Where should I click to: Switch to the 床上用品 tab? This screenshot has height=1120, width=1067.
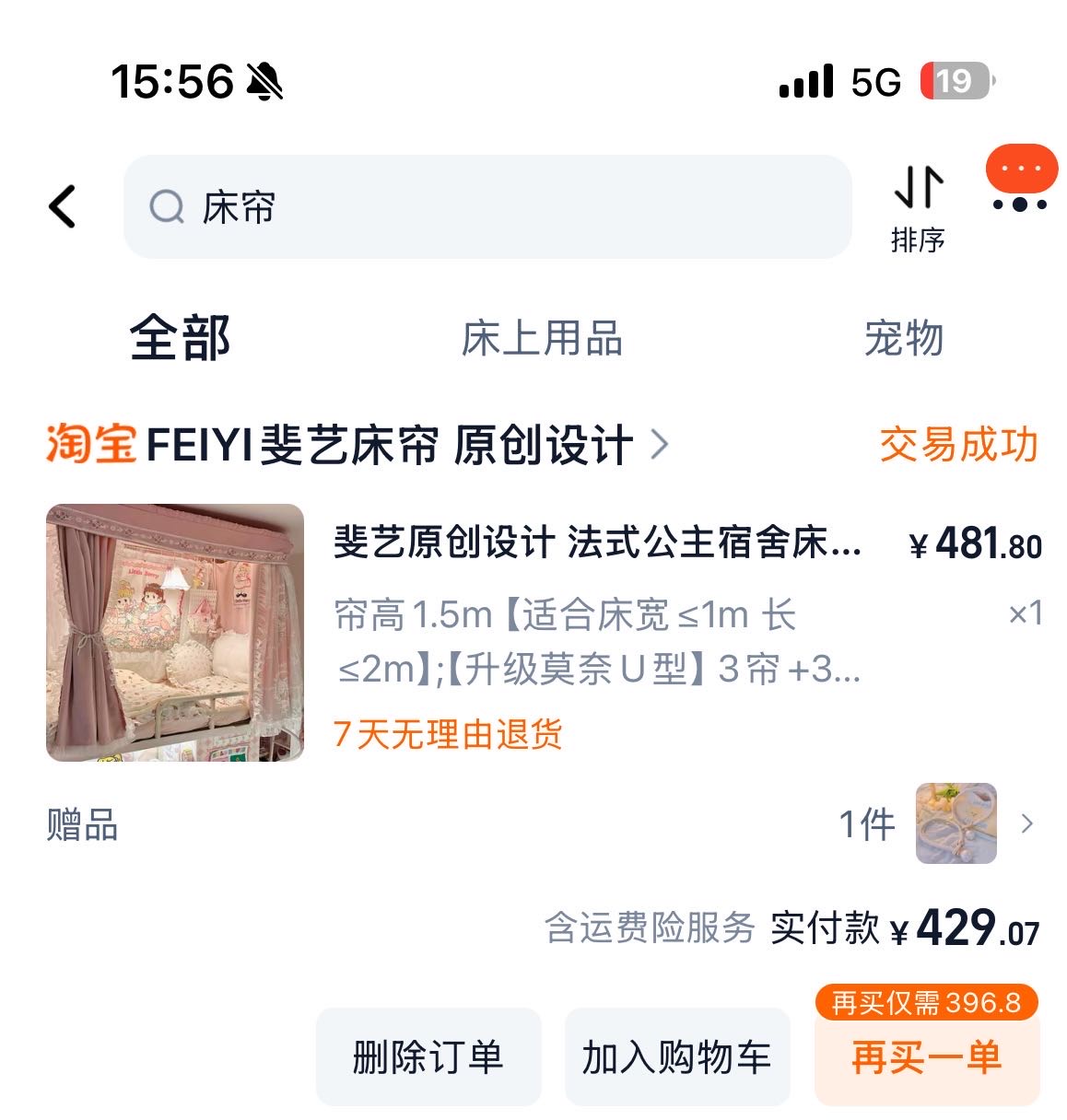[x=542, y=338]
